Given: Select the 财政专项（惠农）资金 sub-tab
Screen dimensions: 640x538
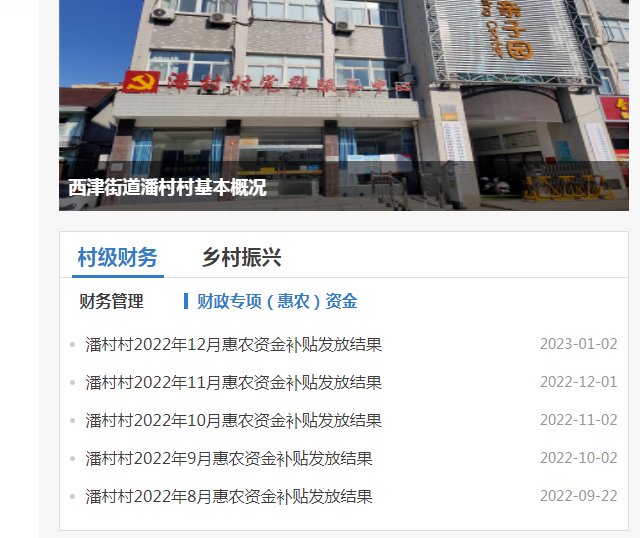Looking at the screenshot, I should (277, 301).
